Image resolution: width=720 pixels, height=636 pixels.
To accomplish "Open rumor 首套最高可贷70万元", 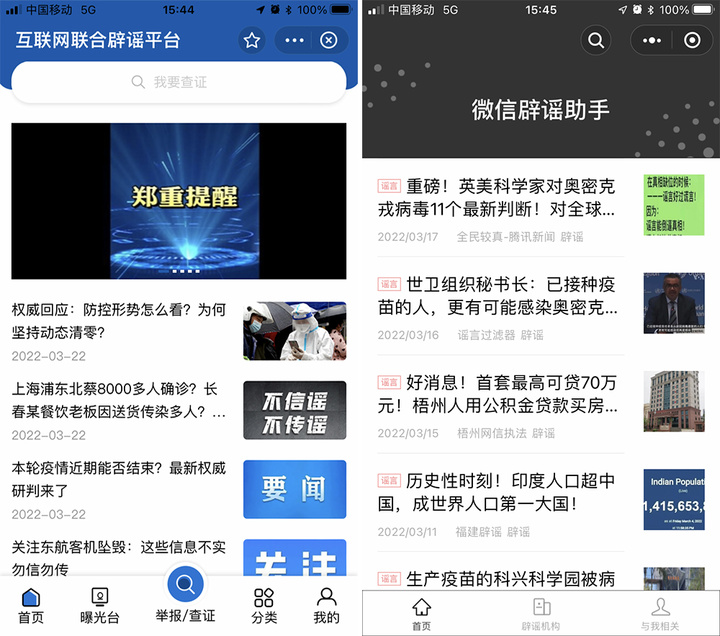I will point(498,394).
